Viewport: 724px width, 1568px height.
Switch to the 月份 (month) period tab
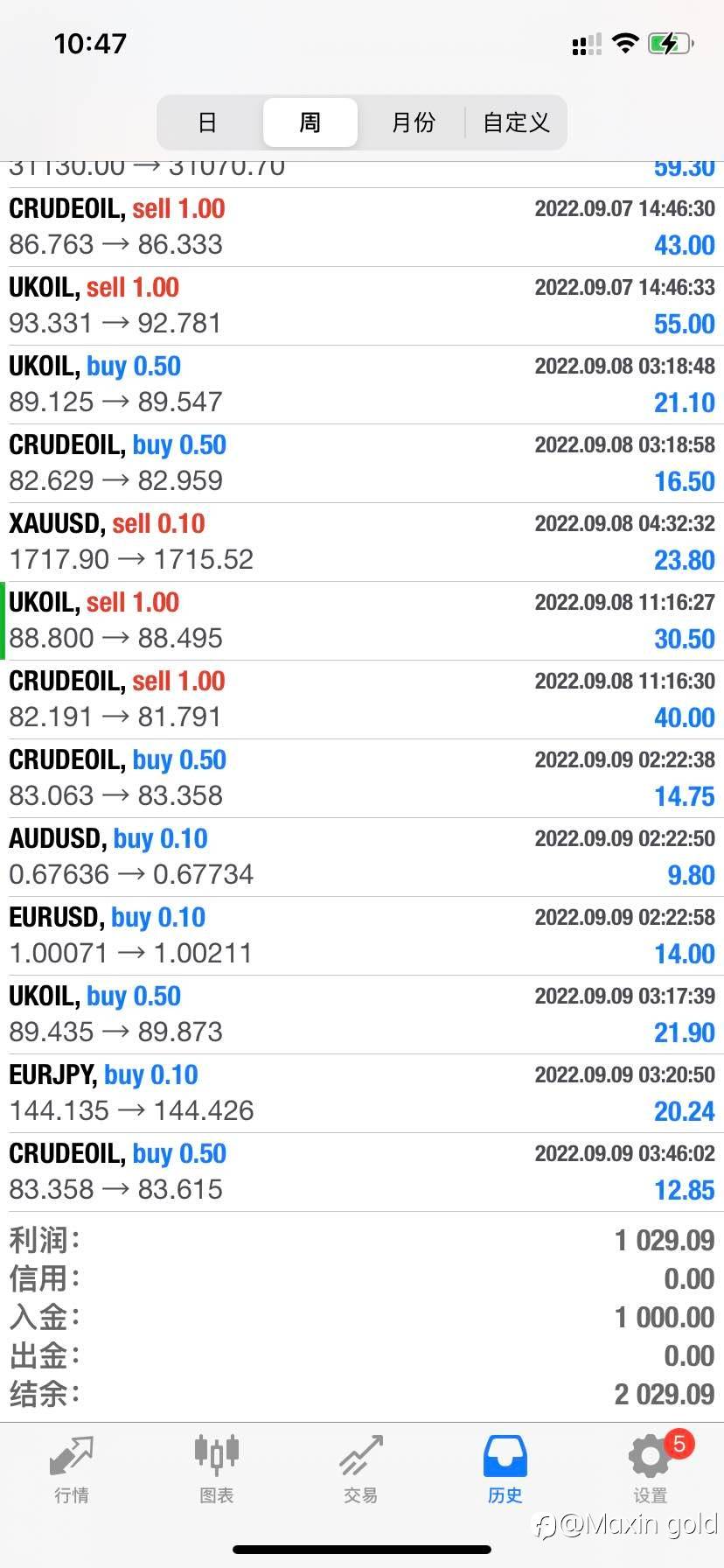[413, 122]
